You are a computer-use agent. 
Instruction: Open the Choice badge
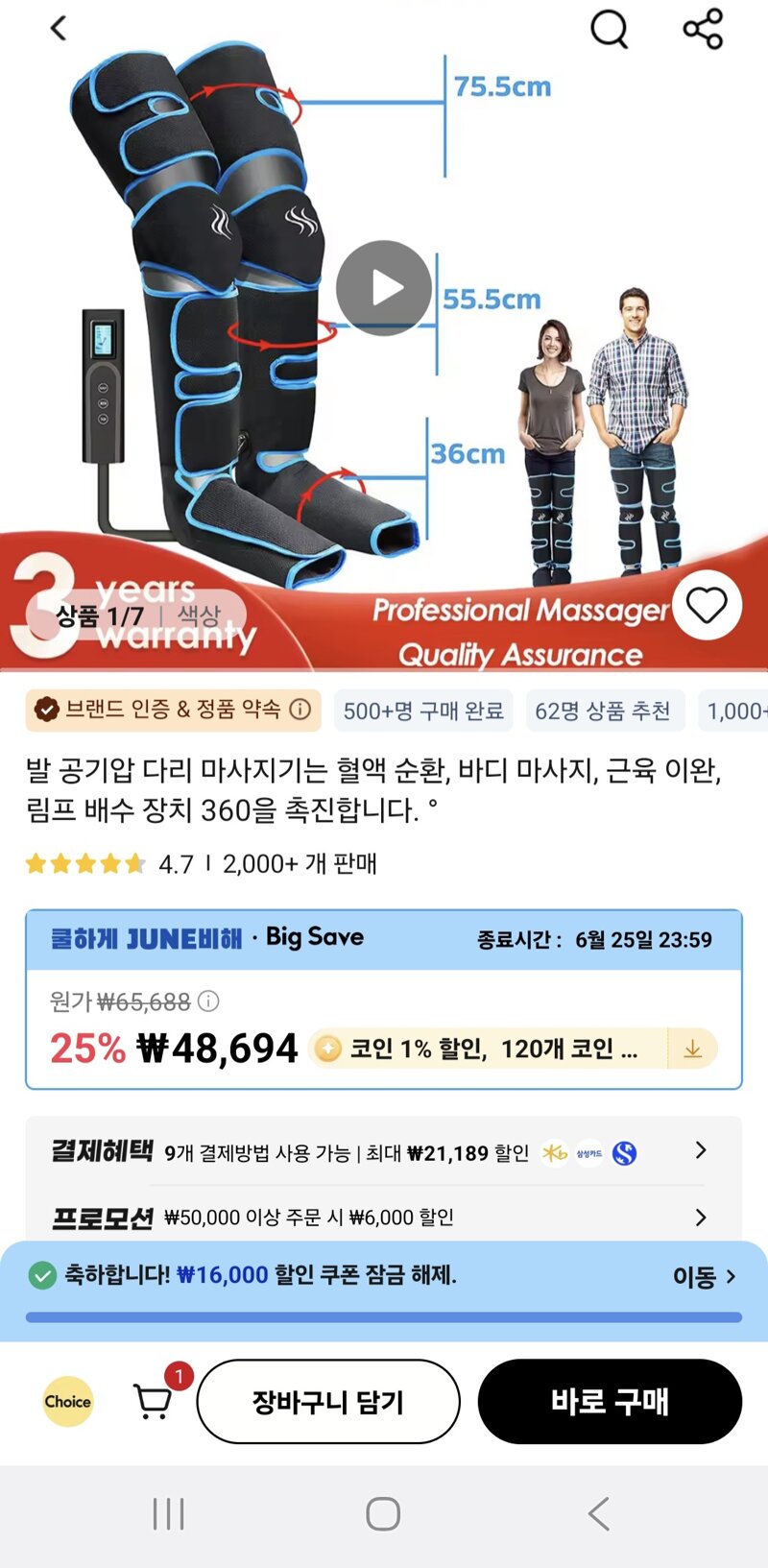pyautogui.click(x=67, y=1402)
